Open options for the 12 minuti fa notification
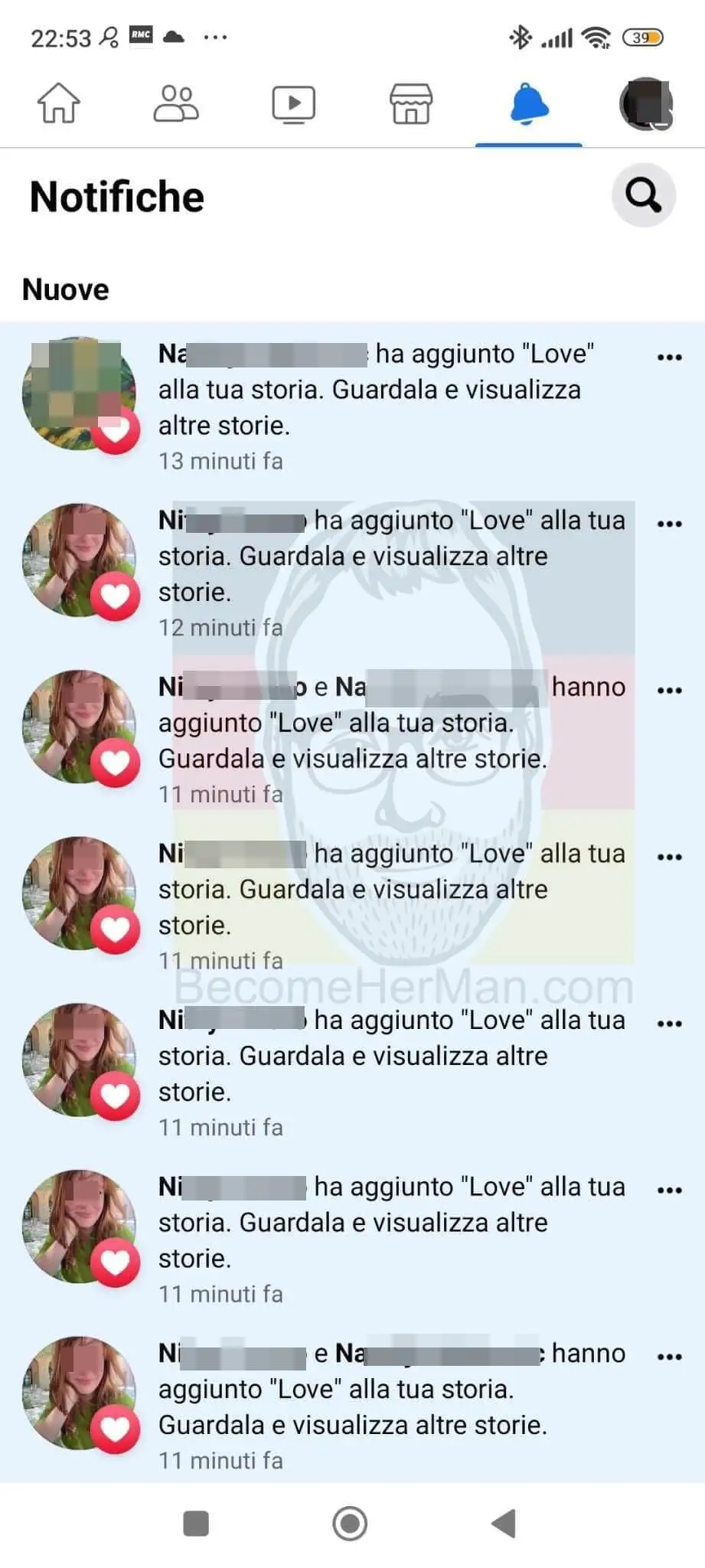This screenshot has height=1568, width=705. click(x=669, y=524)
